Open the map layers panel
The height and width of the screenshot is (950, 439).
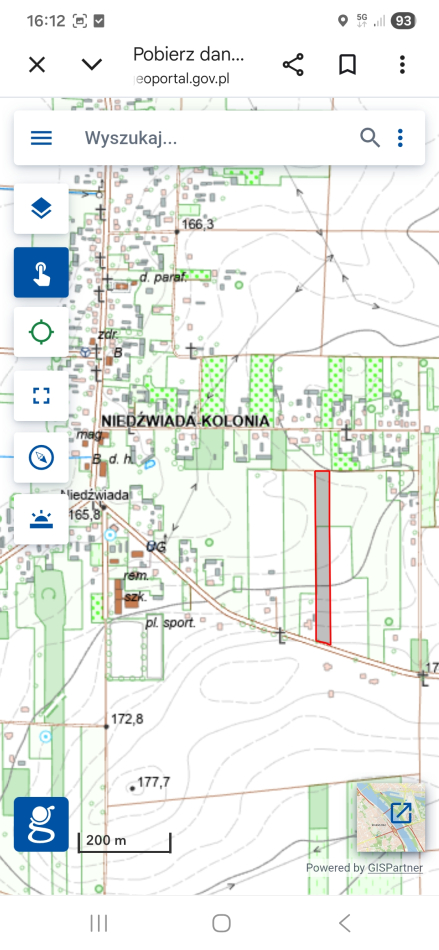(41, 209)
